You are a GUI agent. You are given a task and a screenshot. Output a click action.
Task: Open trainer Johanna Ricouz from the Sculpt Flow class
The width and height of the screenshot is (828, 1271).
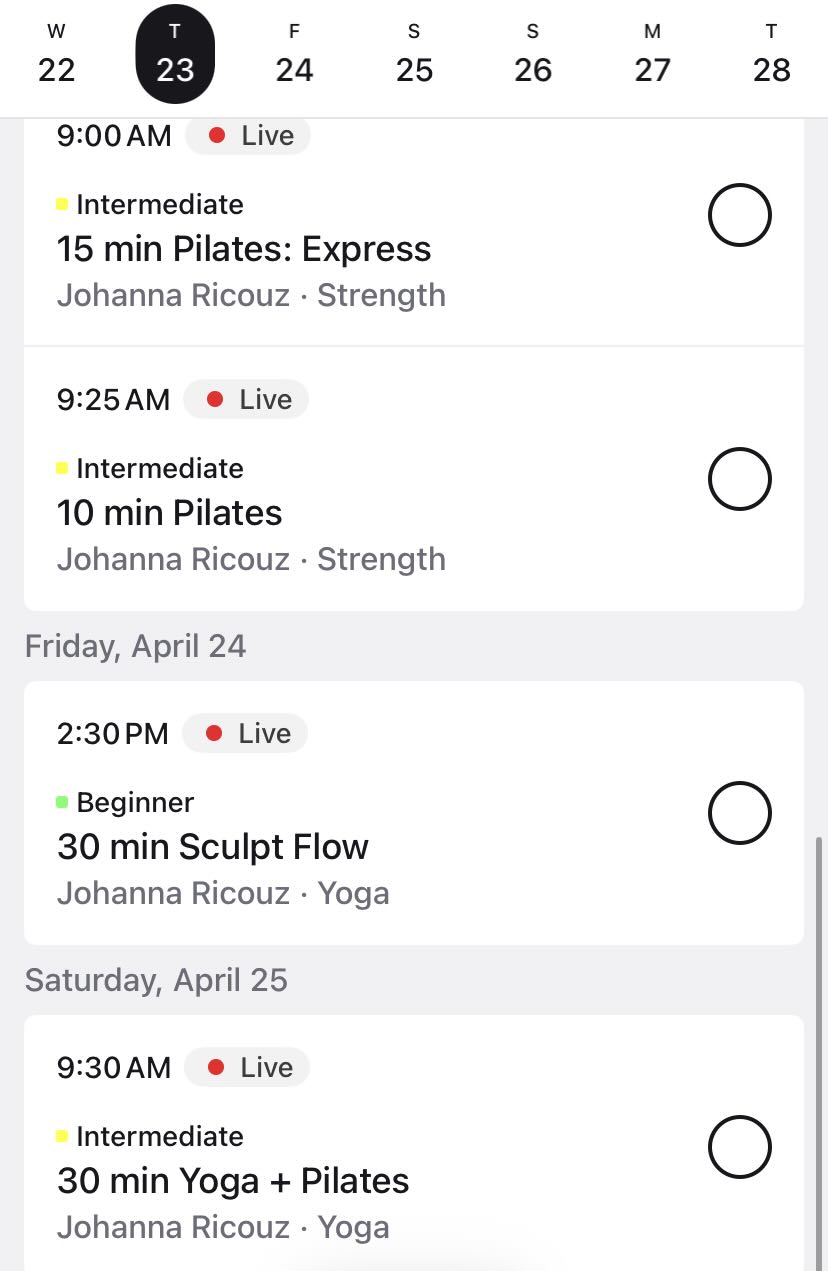tap(173, 892)
